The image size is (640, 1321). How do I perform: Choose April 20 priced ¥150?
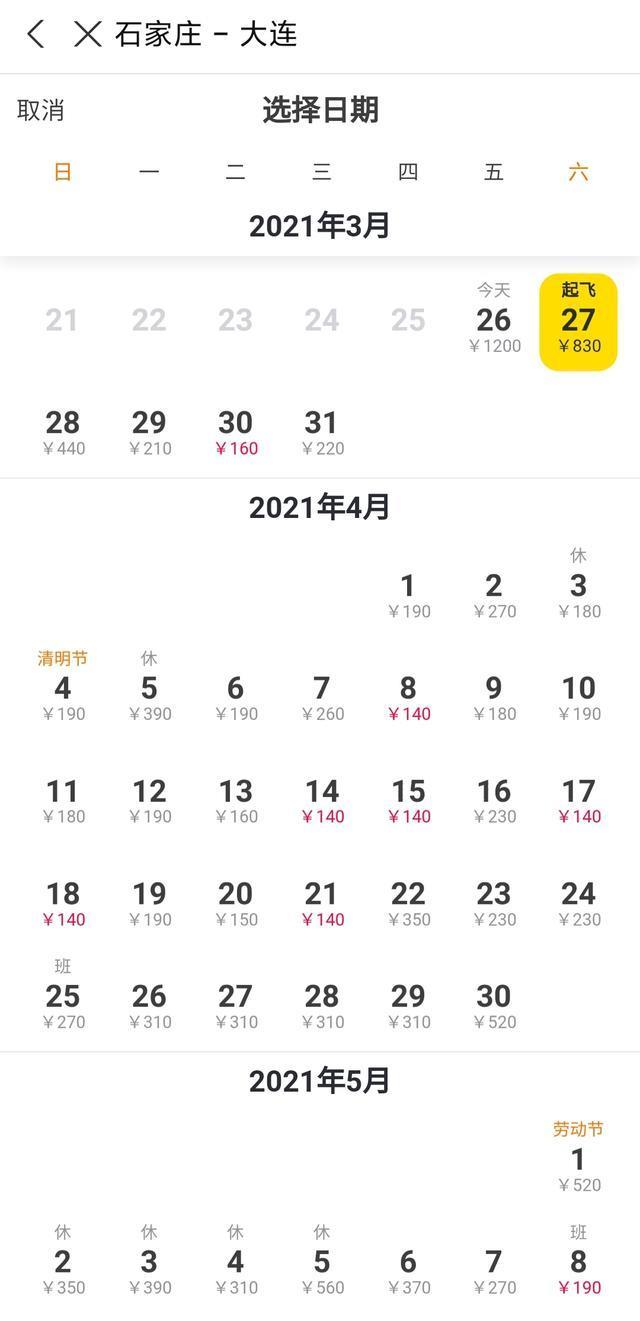[x=236, y=903]
